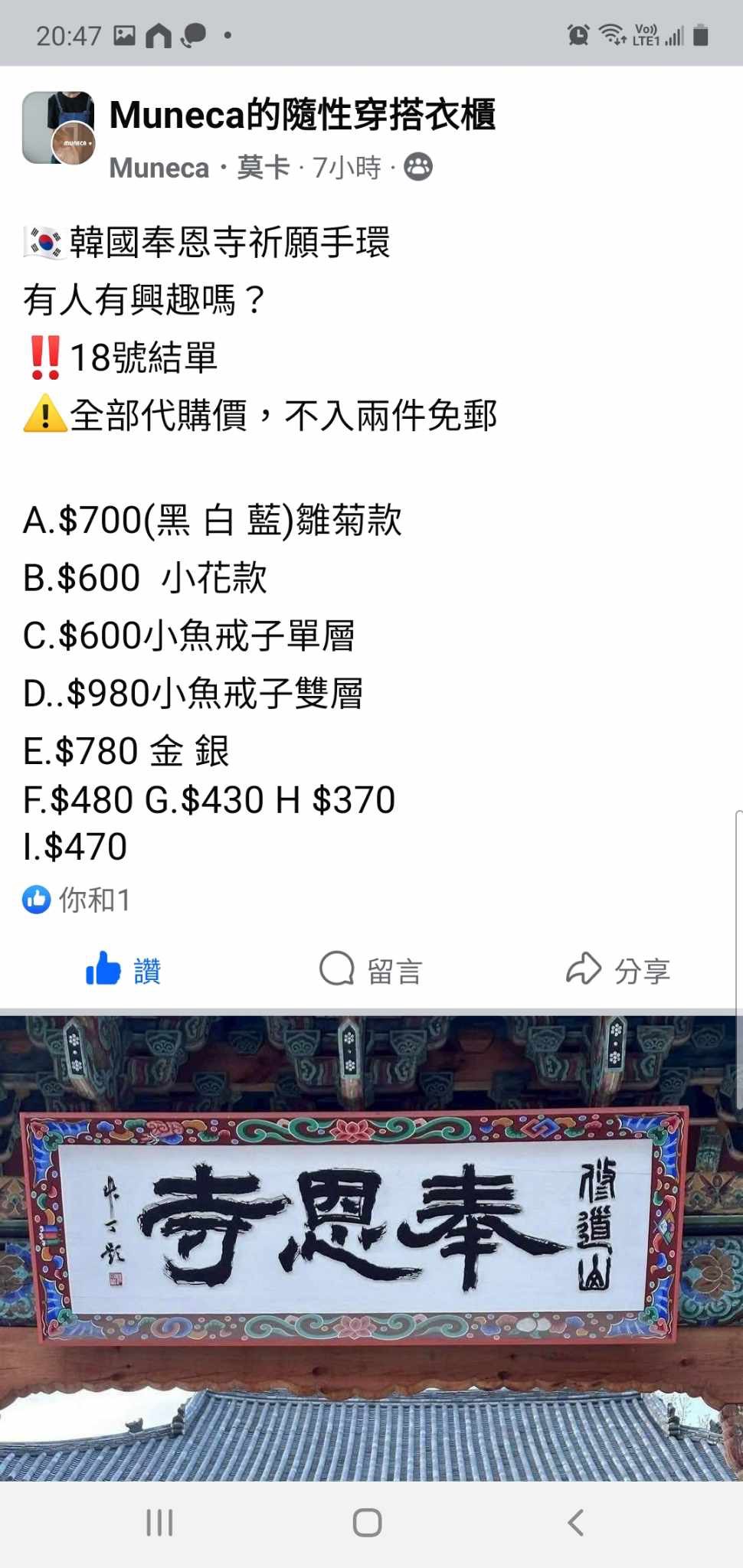Tap the group privacy icon after the timestamp
743x1568 pixels.
click(x=417, y=168)
